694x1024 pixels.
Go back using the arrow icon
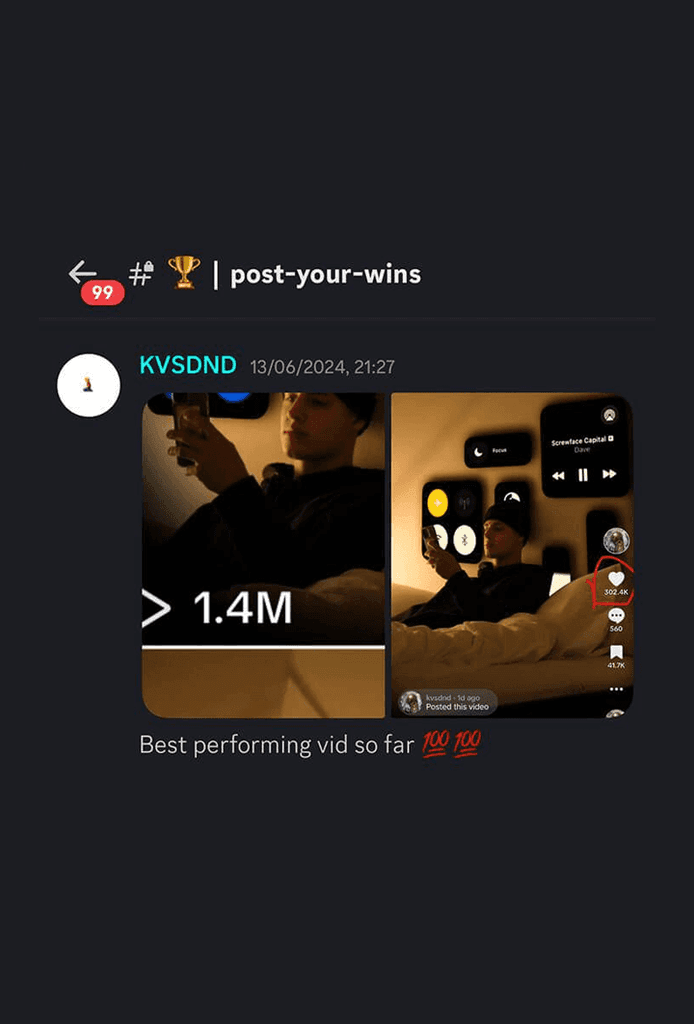82,272
